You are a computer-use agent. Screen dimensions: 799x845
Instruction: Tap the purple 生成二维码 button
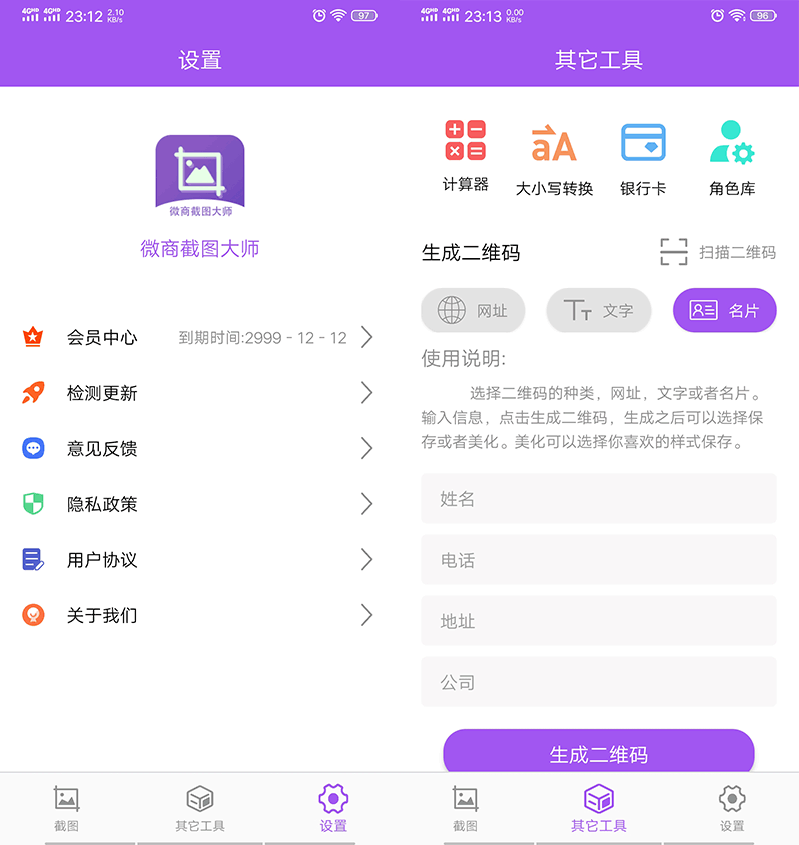[598, 753]
